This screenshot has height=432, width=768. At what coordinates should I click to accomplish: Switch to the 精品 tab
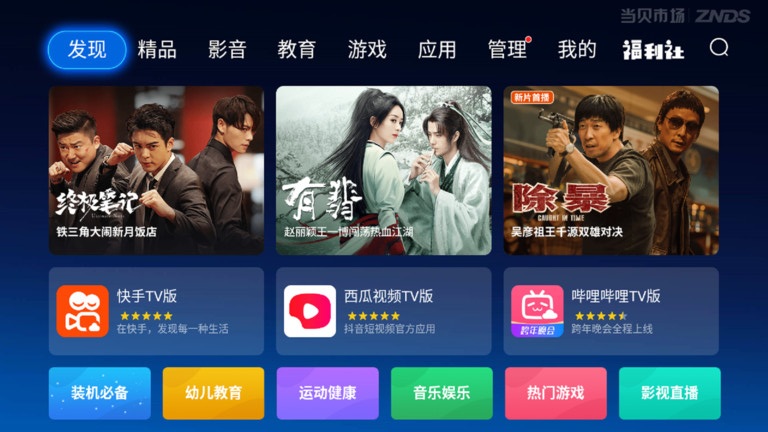pos(157,49)
